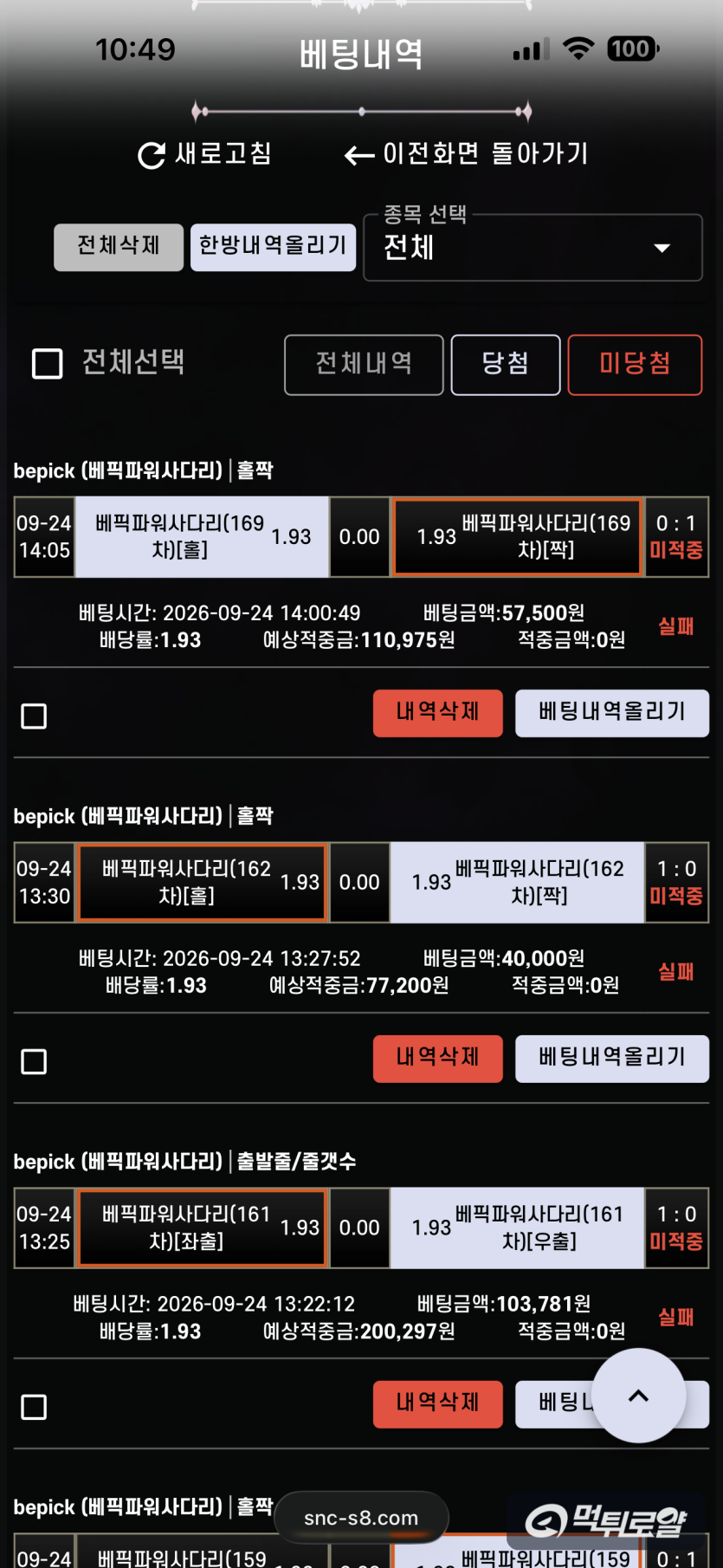Tap 베팅내역올리기 for the 40,000원 bet
The width and height of the screenshot is (723, 1568).
pos(612,1059)
